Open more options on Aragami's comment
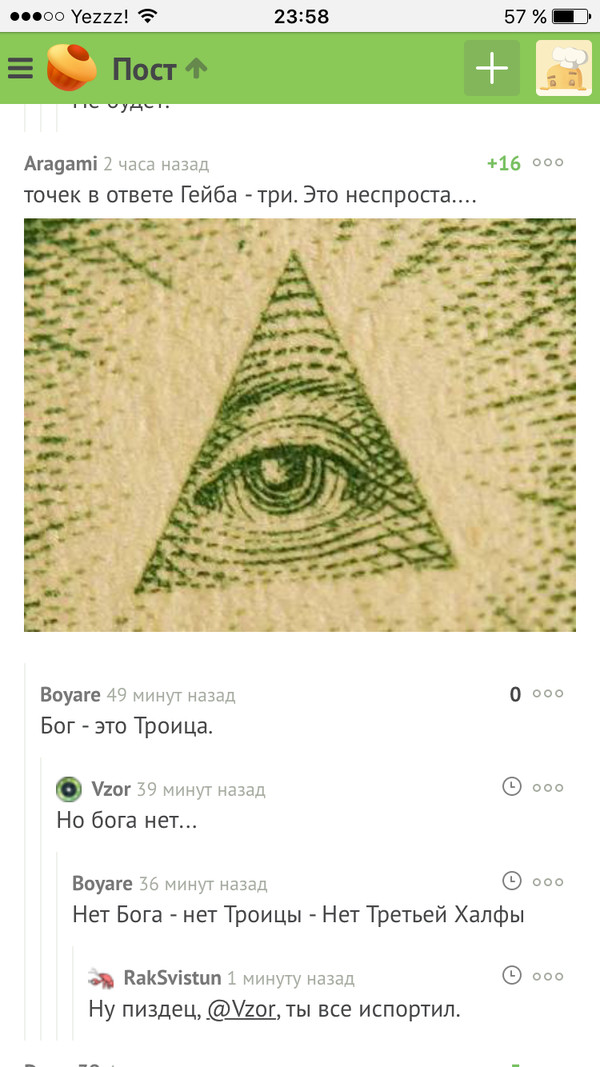Viewport: 600px width, 1067px height. [x=548, y=163]
